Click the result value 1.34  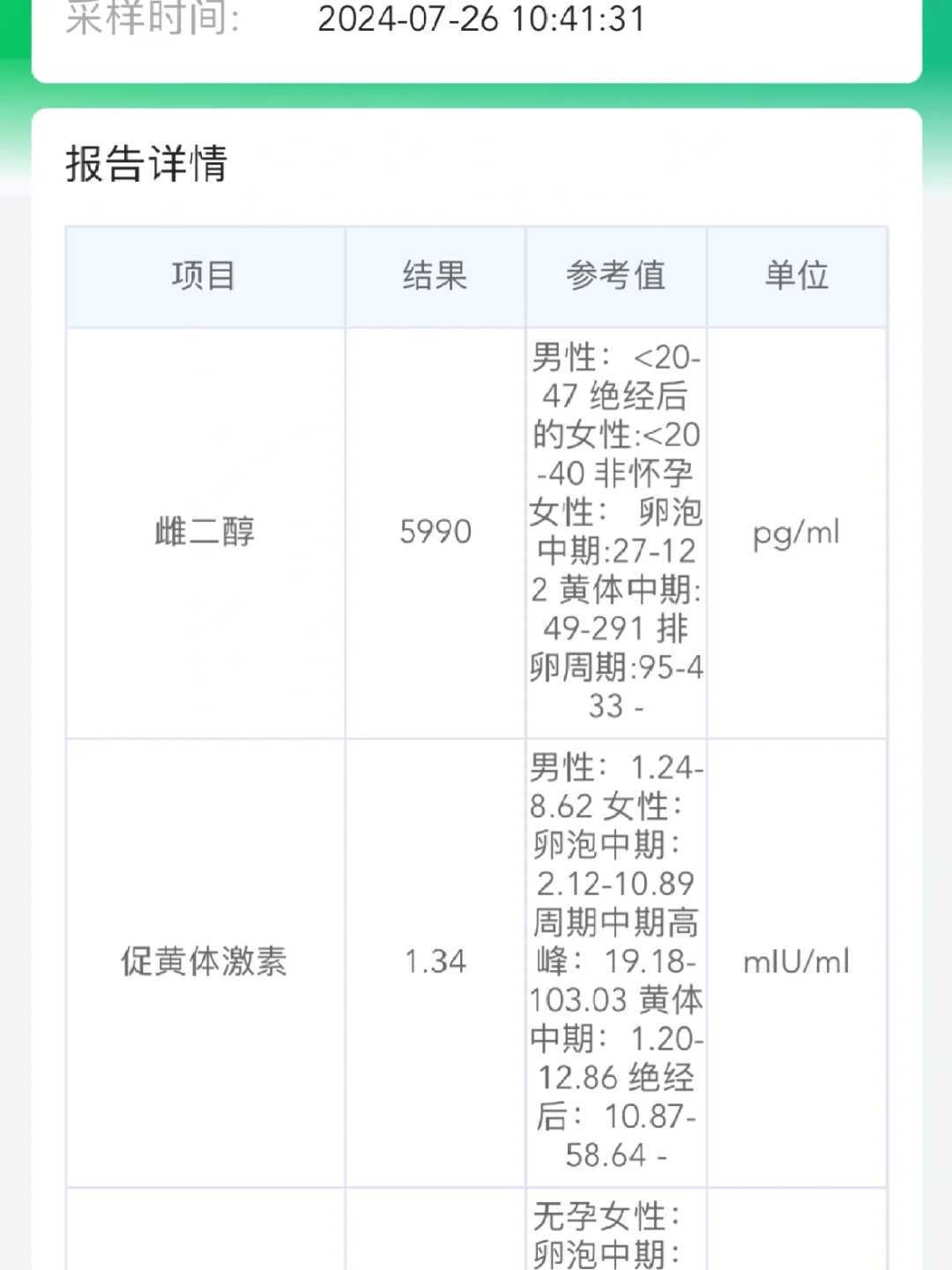pyautogui.click(x=435, y=961)
